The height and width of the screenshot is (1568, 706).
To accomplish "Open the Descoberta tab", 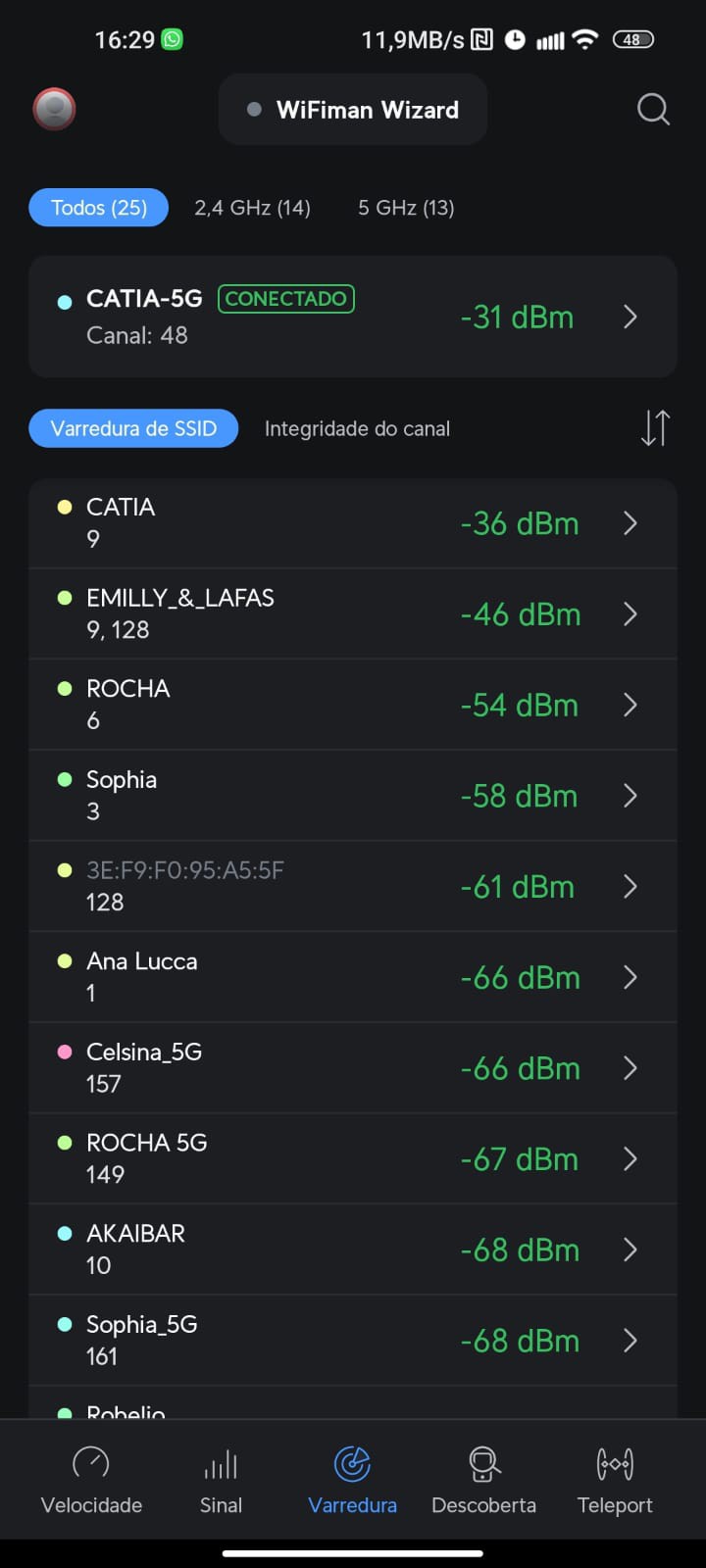I will point(483,1481).
